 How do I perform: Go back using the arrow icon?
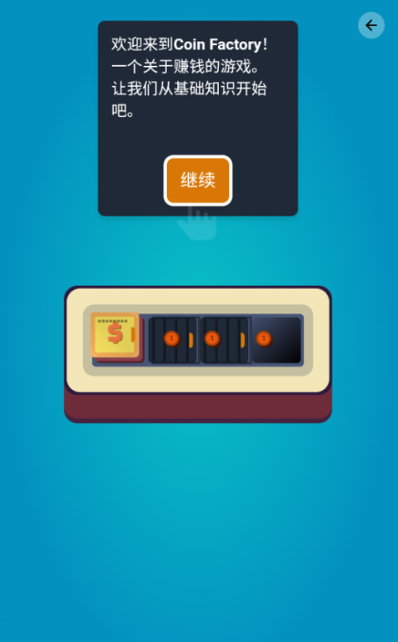[x=371, y=25]
